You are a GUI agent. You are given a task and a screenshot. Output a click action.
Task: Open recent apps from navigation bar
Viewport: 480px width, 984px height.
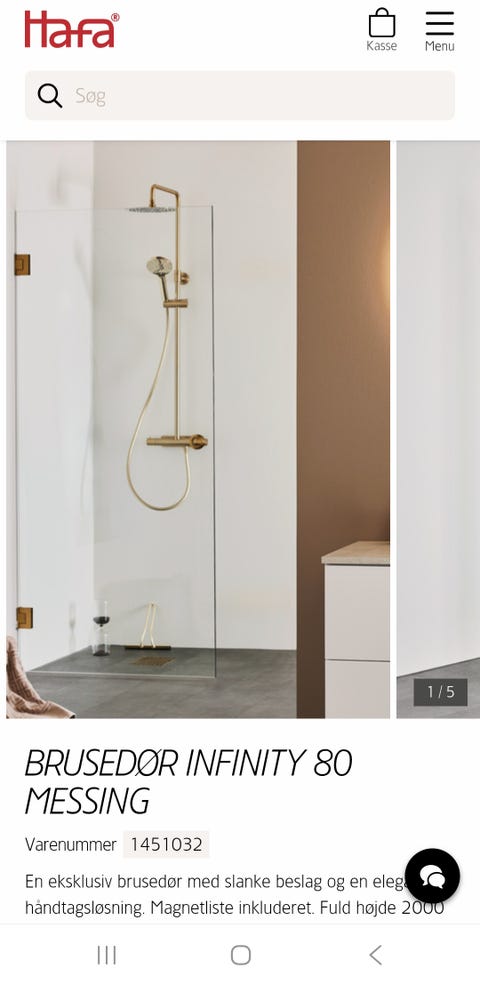pos(107,955)
